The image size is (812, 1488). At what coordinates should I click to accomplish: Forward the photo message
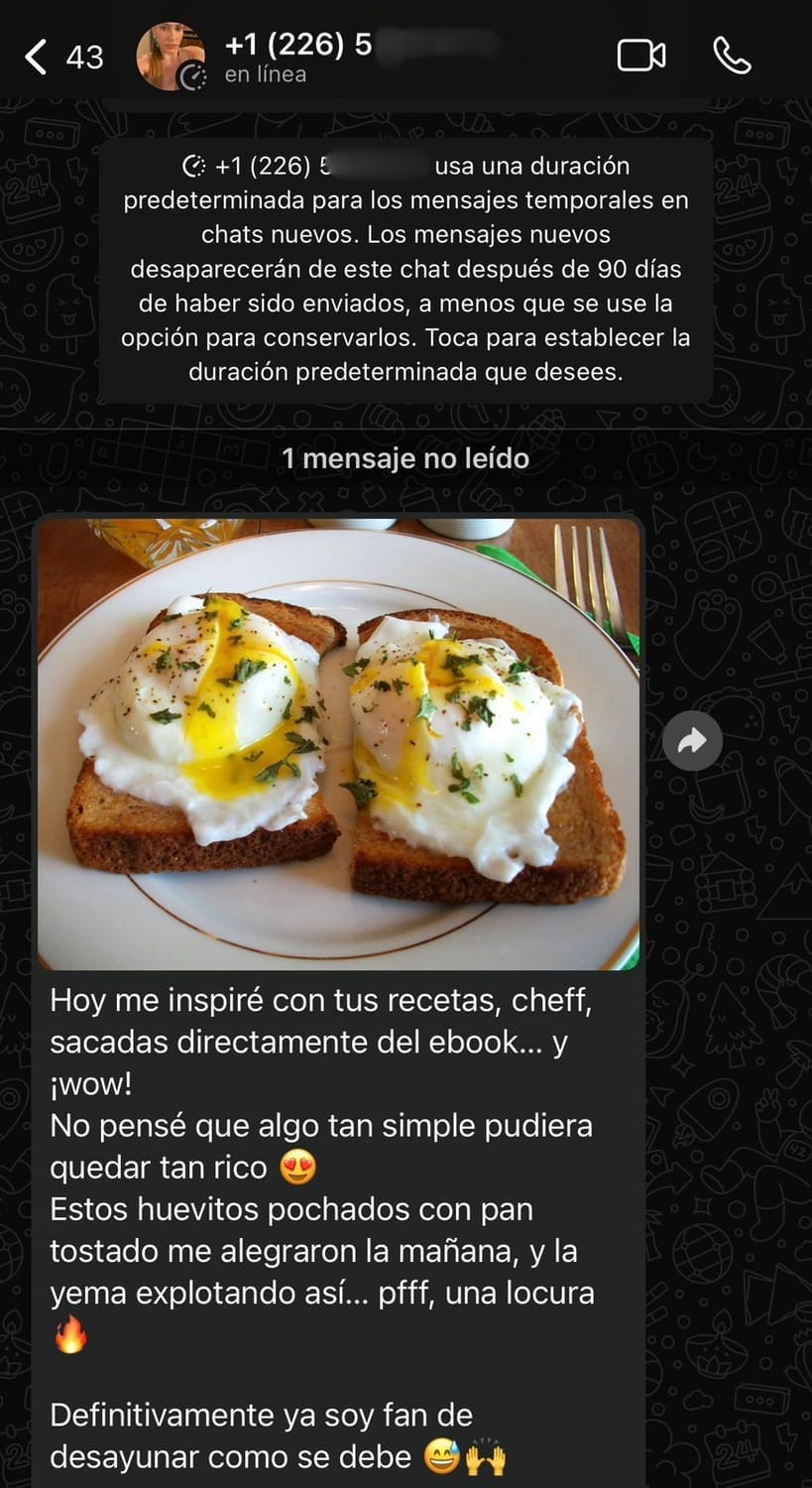click(692, 740)
